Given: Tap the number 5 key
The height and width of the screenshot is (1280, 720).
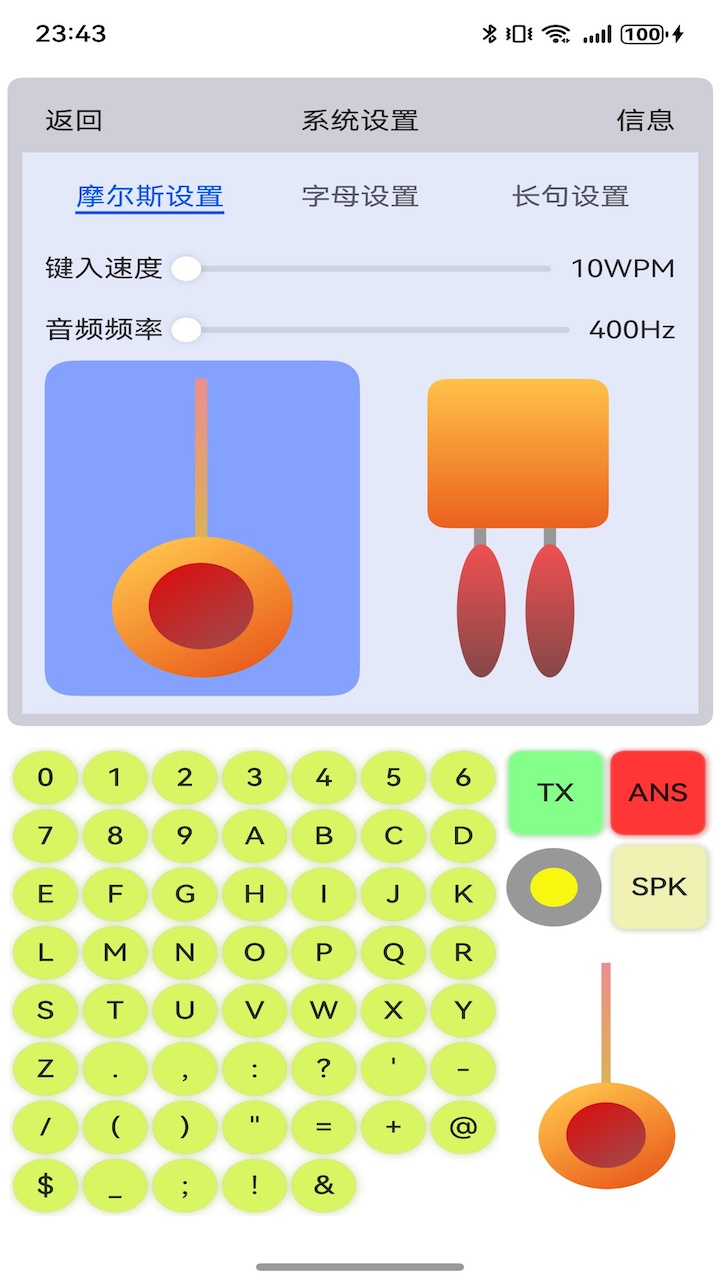Looking at the screenshot, I should click(393, 777).
